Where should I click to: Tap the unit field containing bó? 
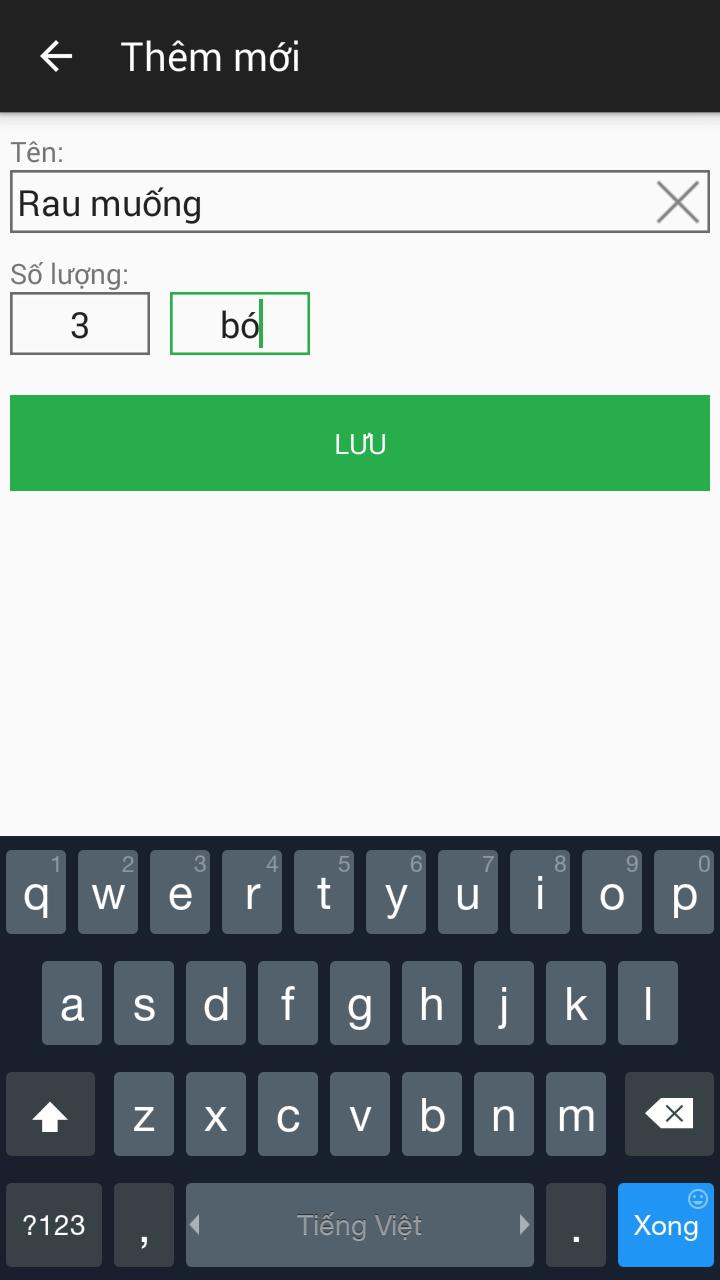click(240, 324)
